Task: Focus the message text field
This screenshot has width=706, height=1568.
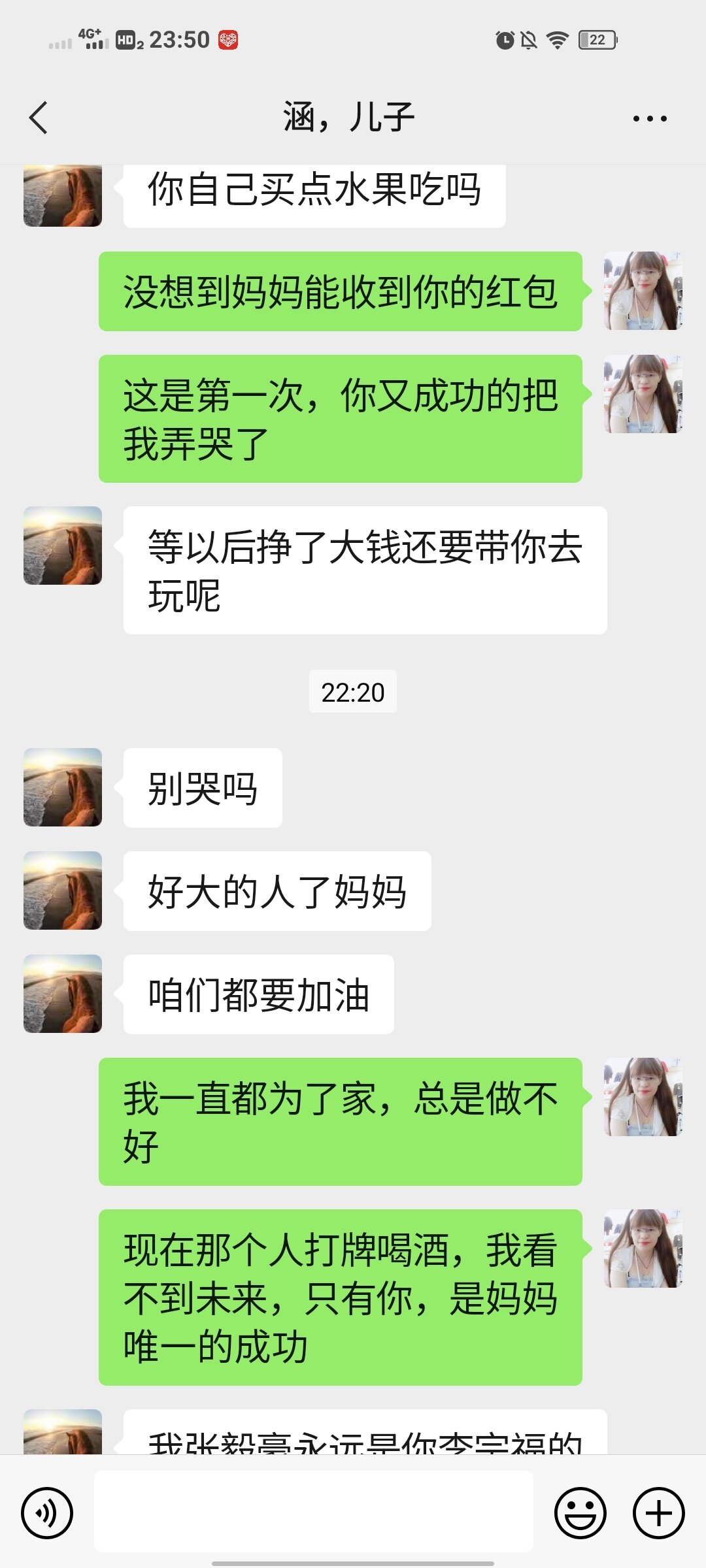Action: (314, 1511)
